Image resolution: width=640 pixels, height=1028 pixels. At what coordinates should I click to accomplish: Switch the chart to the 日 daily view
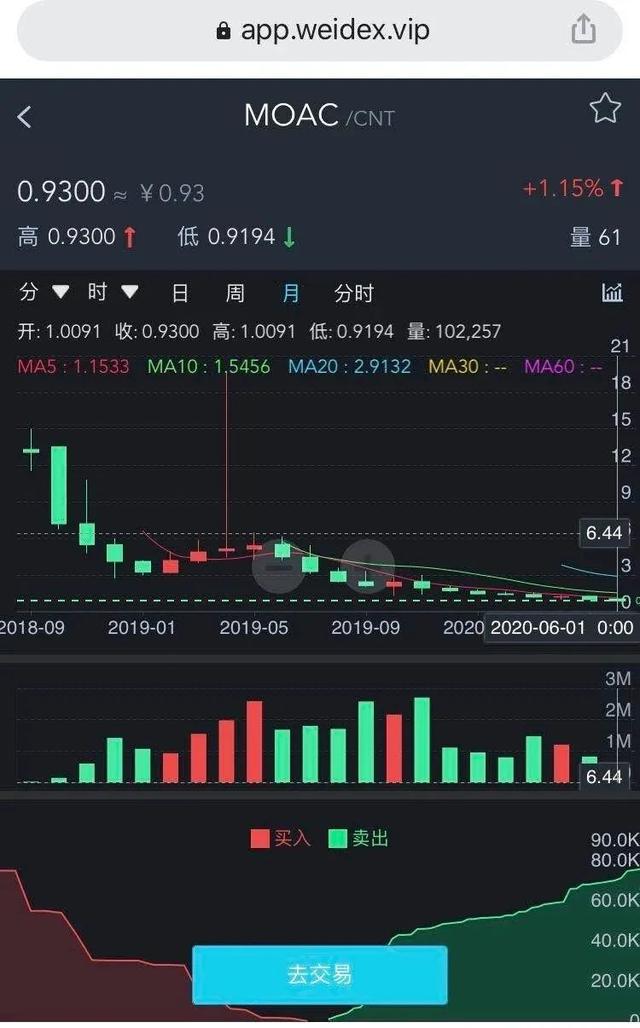coord(180,292)
